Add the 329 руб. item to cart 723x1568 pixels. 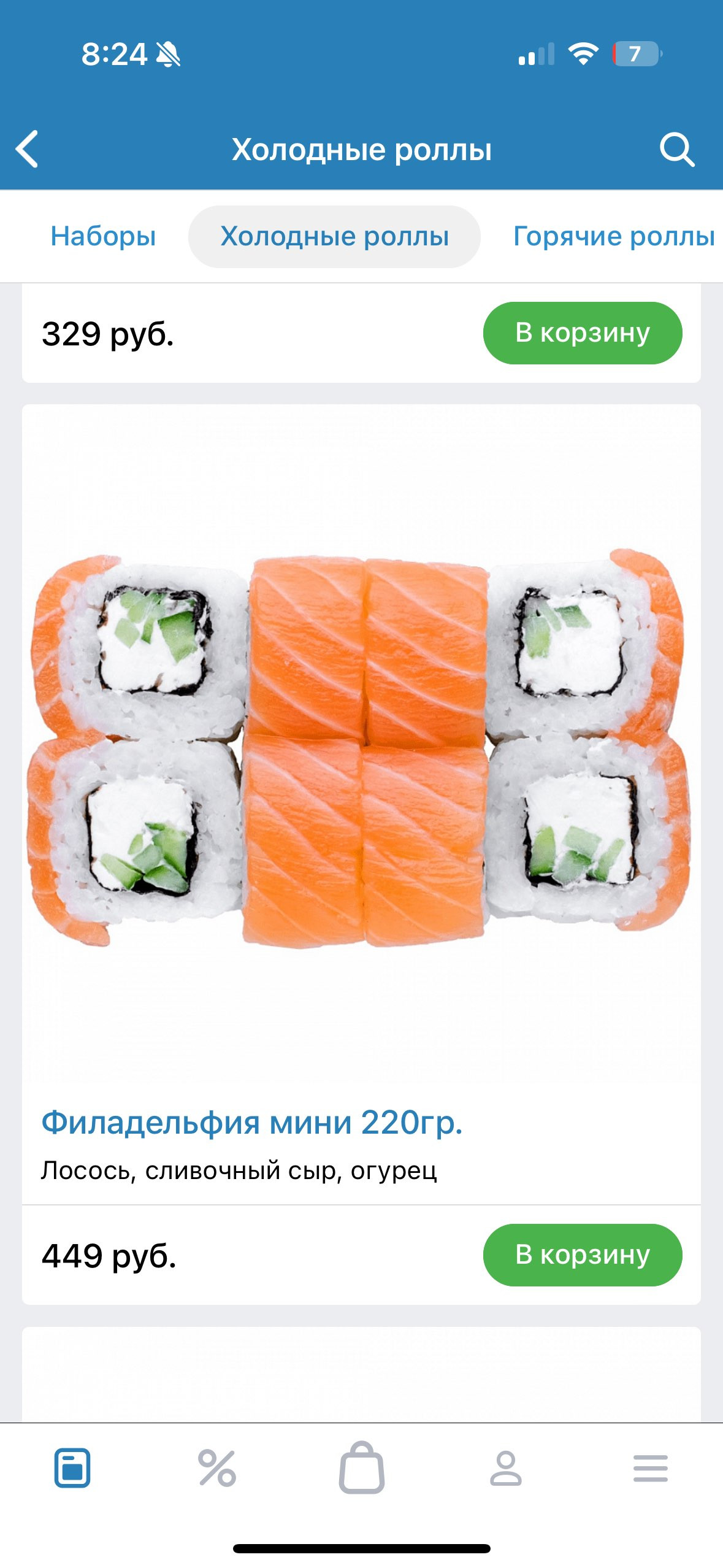tap(583, 333)
